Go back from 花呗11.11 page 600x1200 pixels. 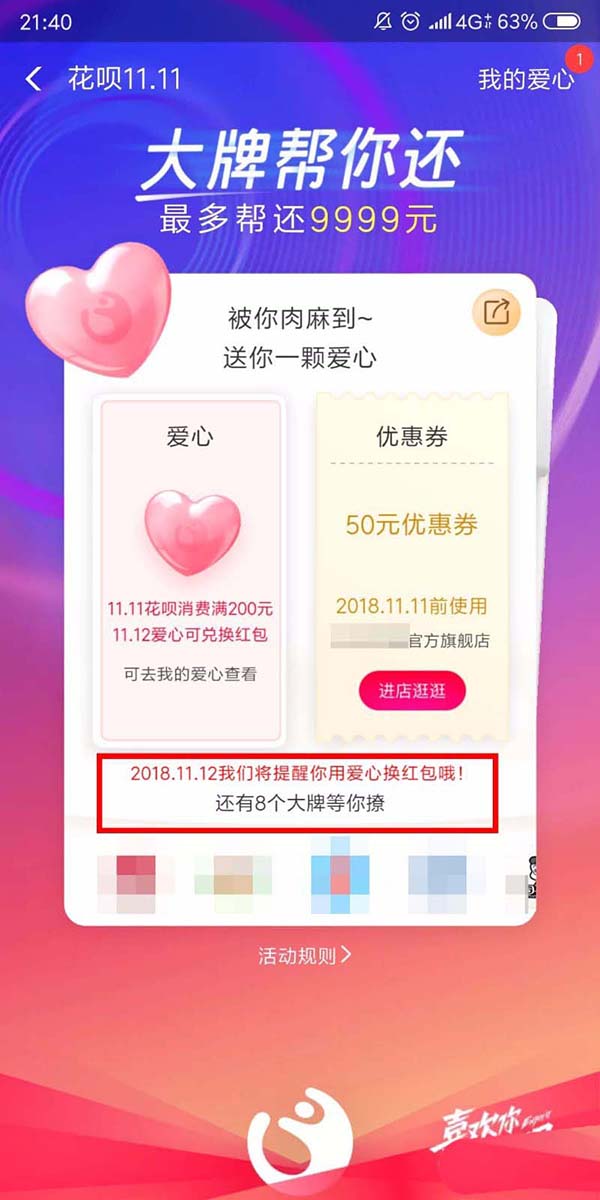point(34,79)
